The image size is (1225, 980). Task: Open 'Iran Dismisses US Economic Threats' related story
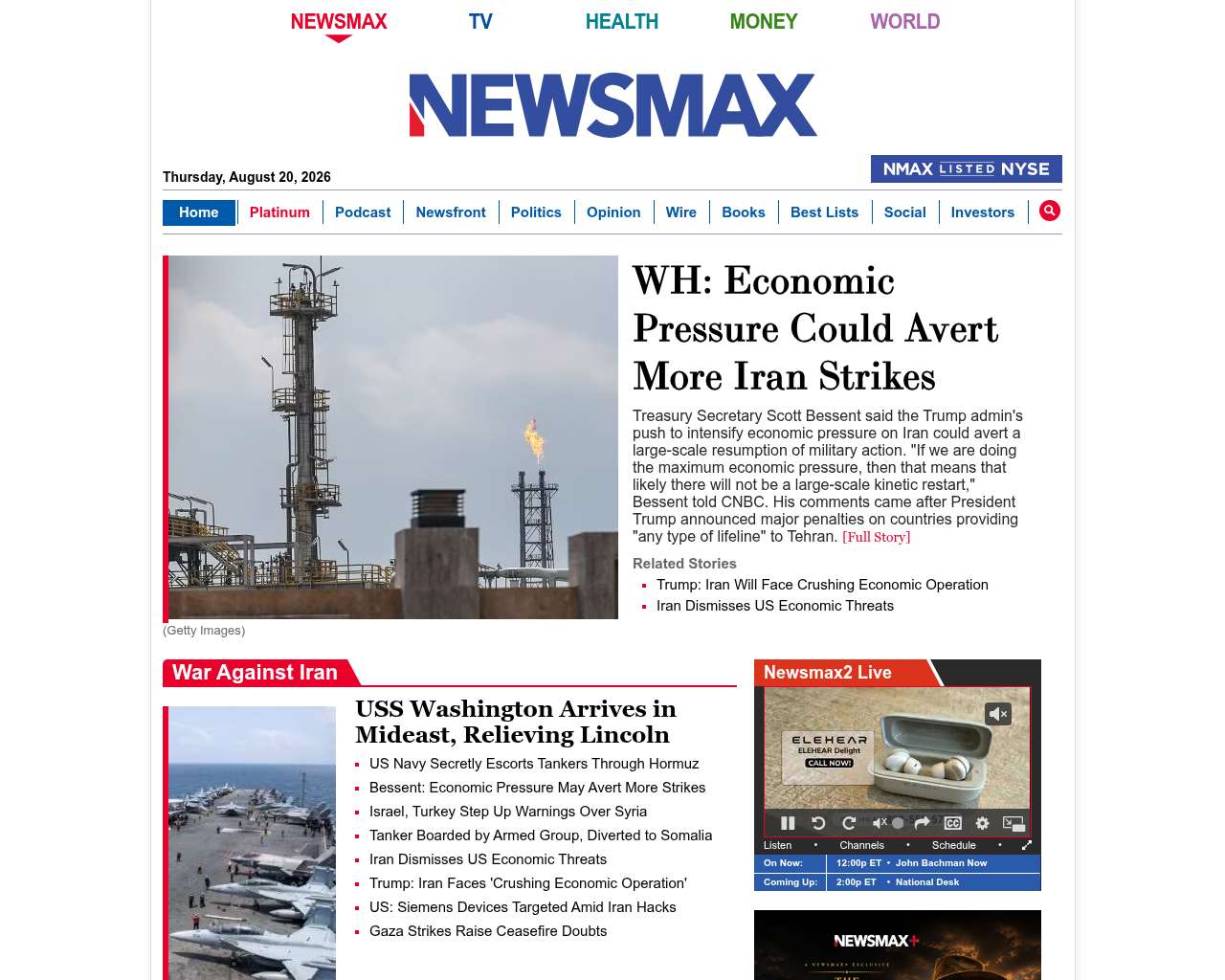click(775, 606)
